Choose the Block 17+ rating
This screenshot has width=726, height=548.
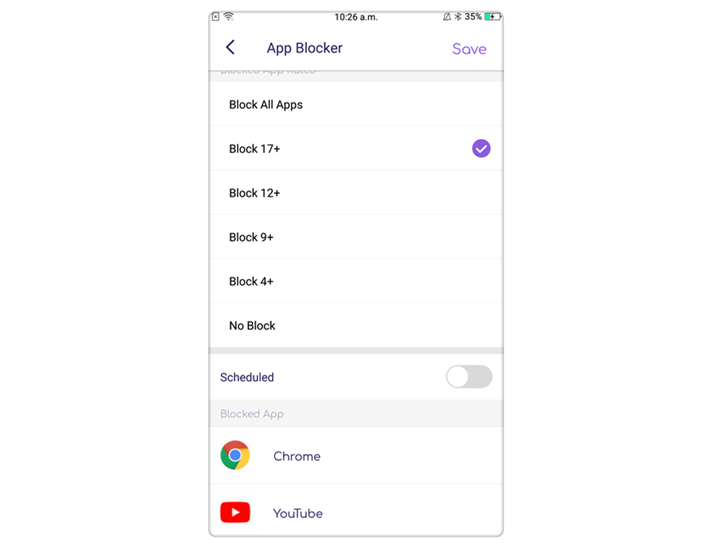tap(355, 149)
